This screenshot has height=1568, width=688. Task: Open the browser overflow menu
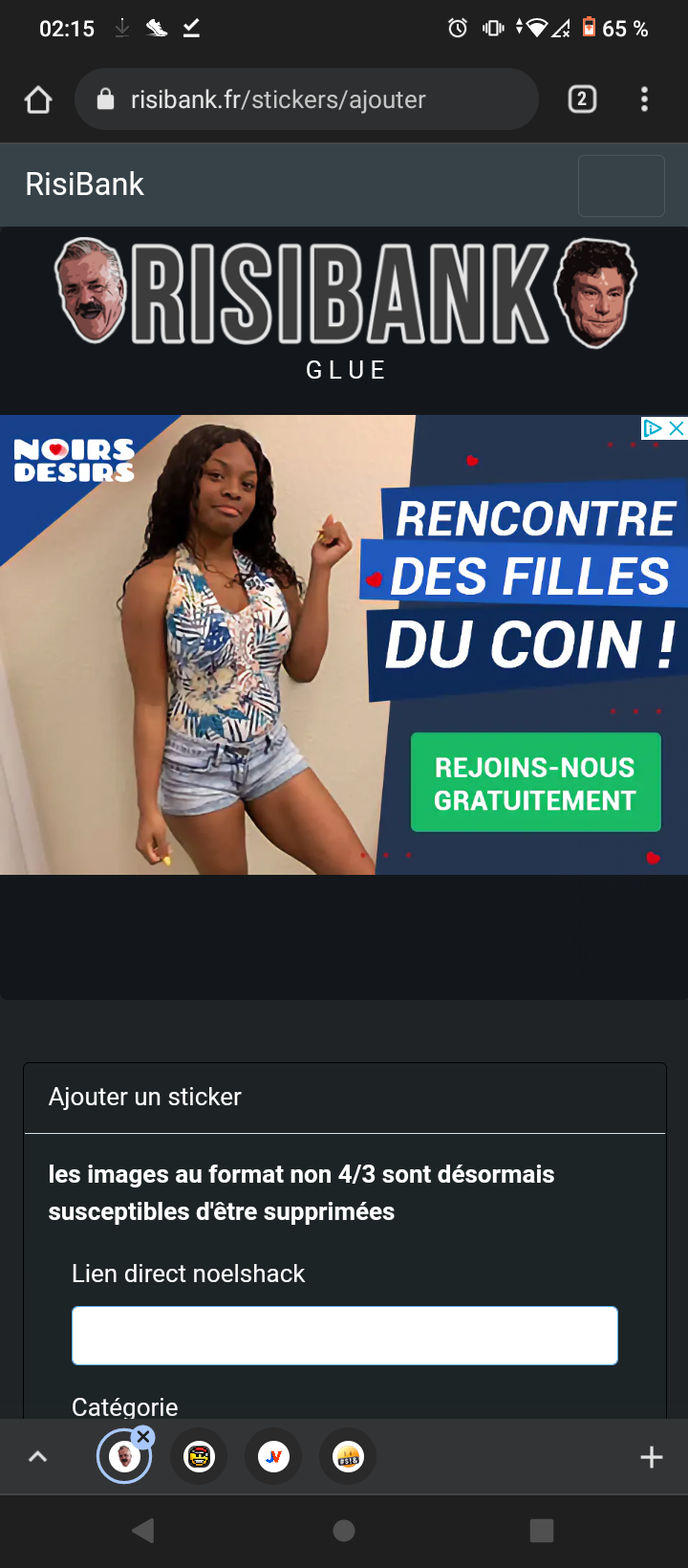pos(644,99)
